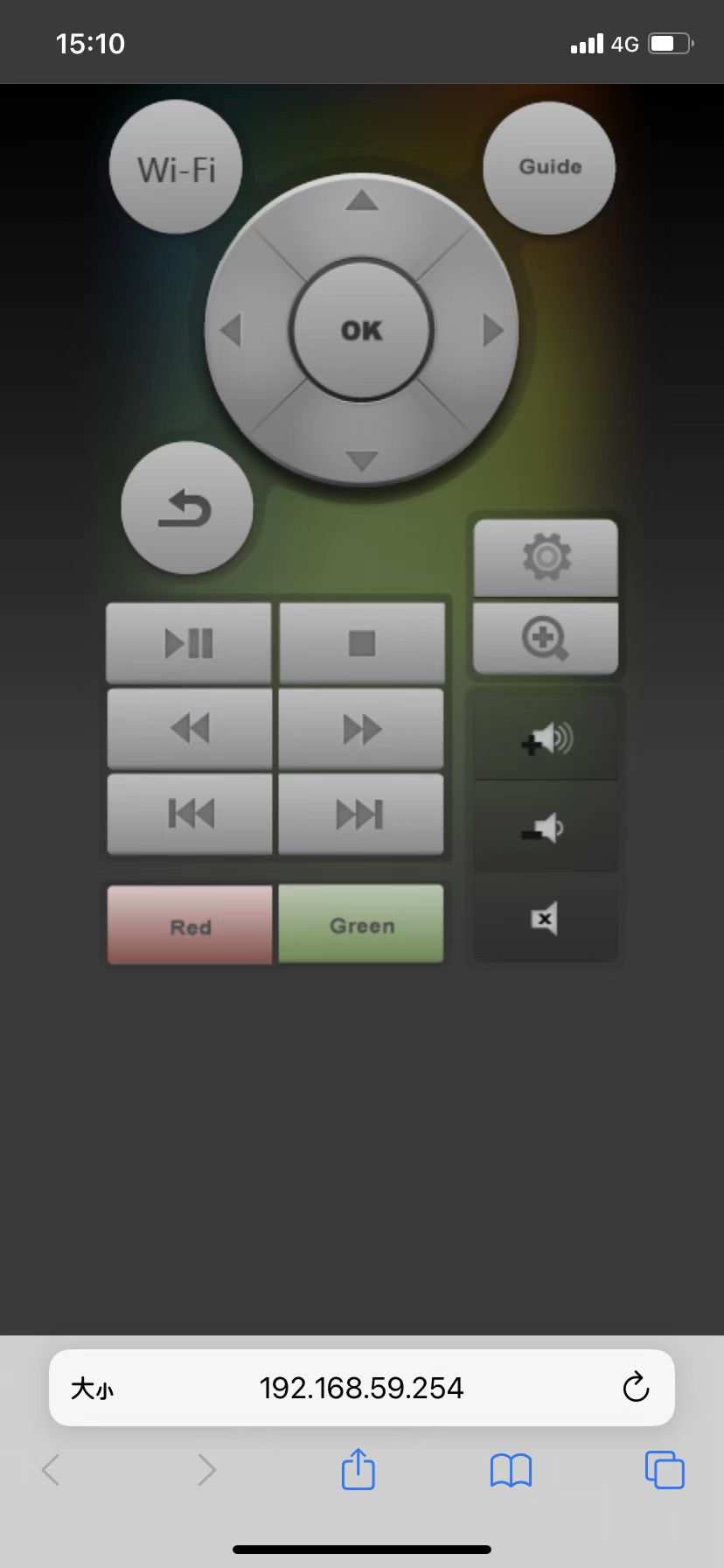Image resolution: width=724 pixels, height=1568 pixels.
Task: Tap the zoom magnifier button
Action: pos(546,637)
